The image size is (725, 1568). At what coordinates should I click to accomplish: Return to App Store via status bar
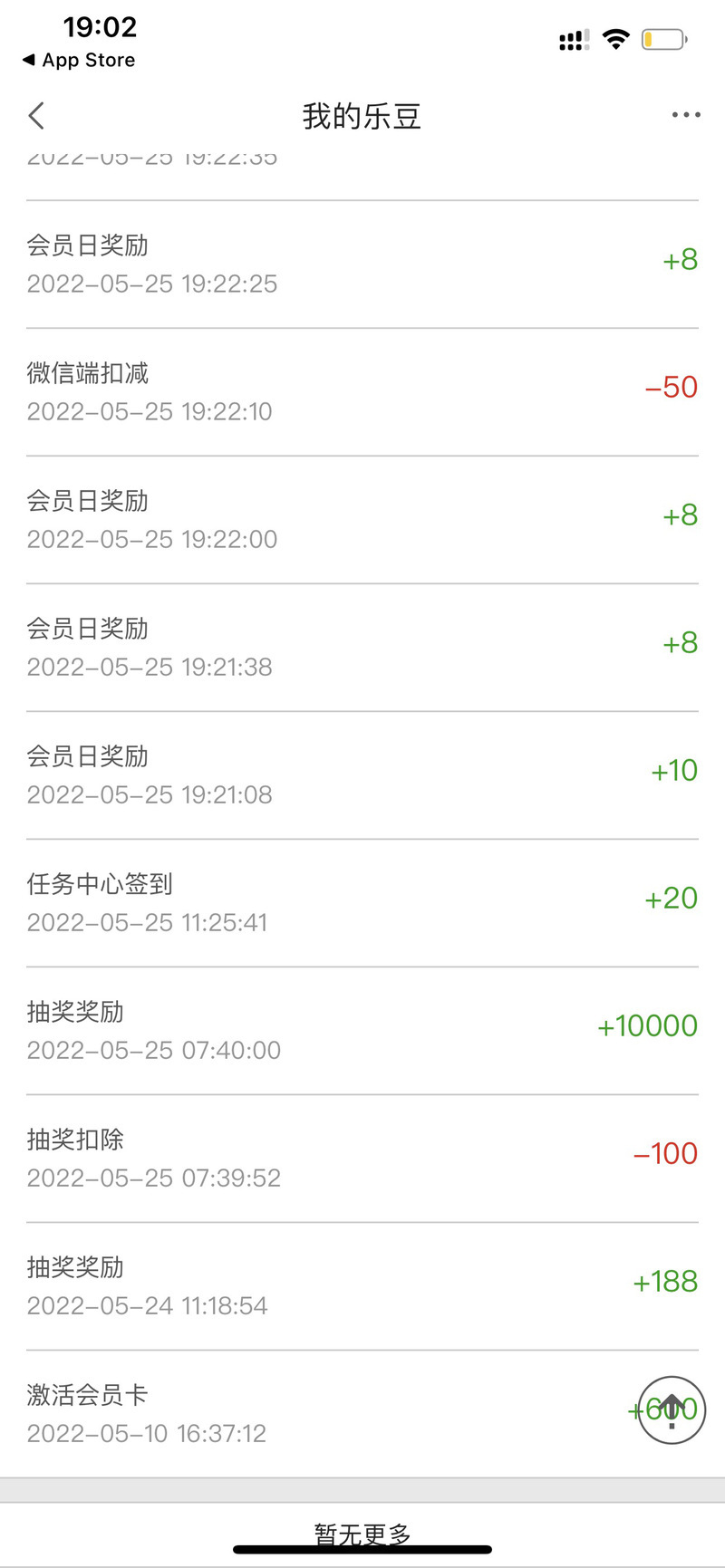click(x=79, y=61)
